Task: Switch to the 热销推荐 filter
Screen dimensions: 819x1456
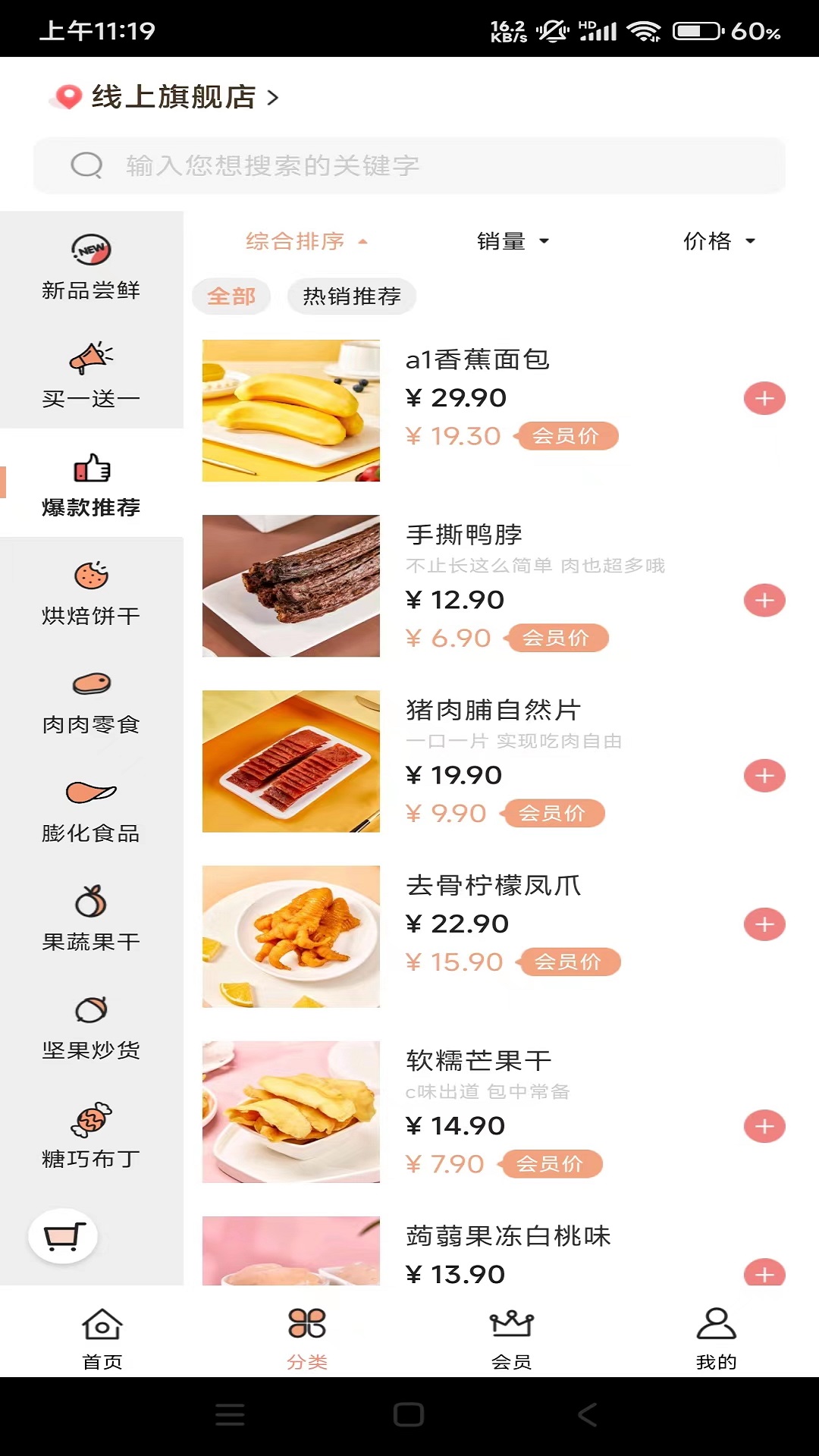Action: (351, 297)
